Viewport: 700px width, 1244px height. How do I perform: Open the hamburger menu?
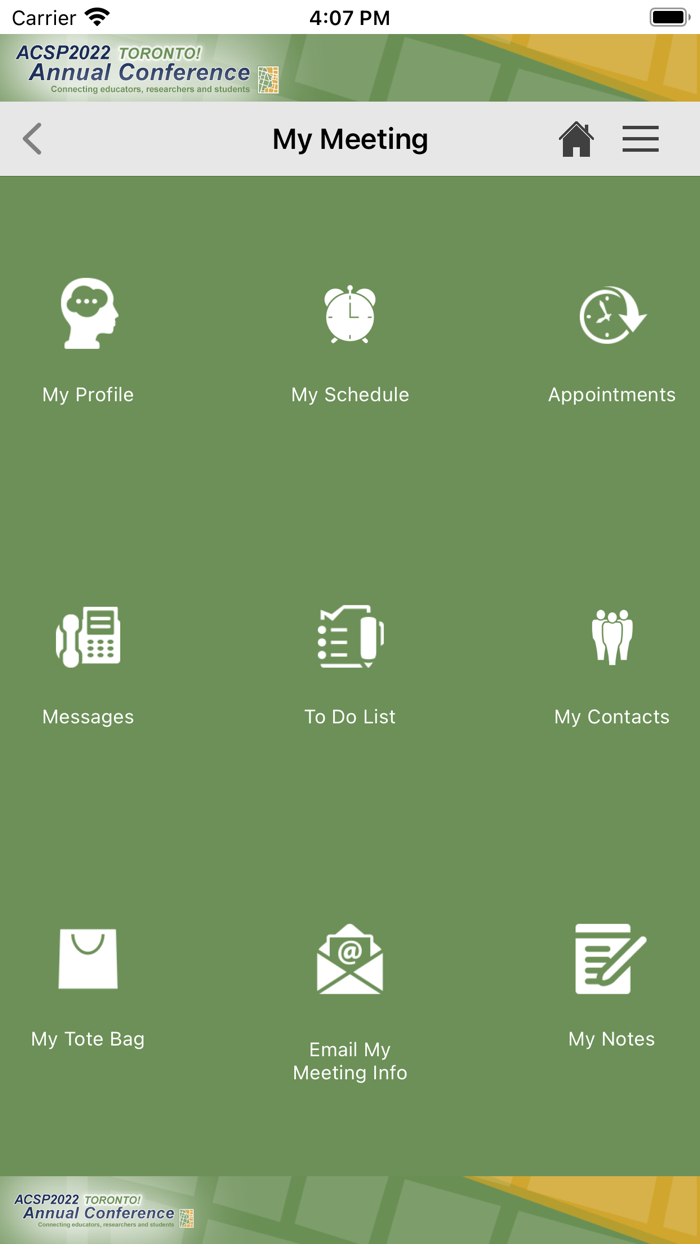[640, 139]
